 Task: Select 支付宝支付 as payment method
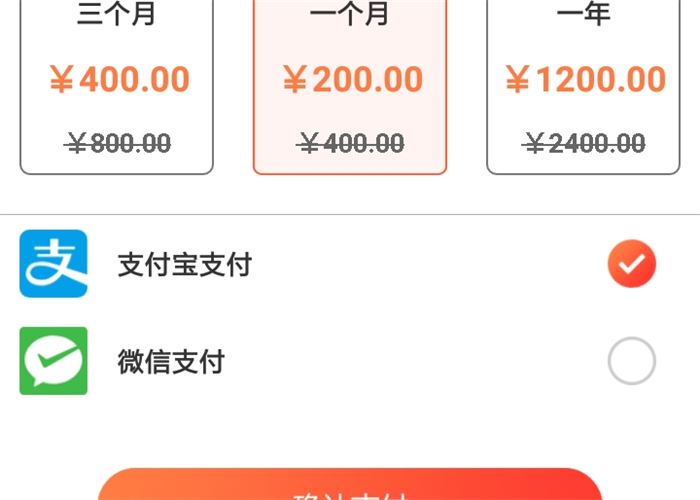[x=631, y=265]
